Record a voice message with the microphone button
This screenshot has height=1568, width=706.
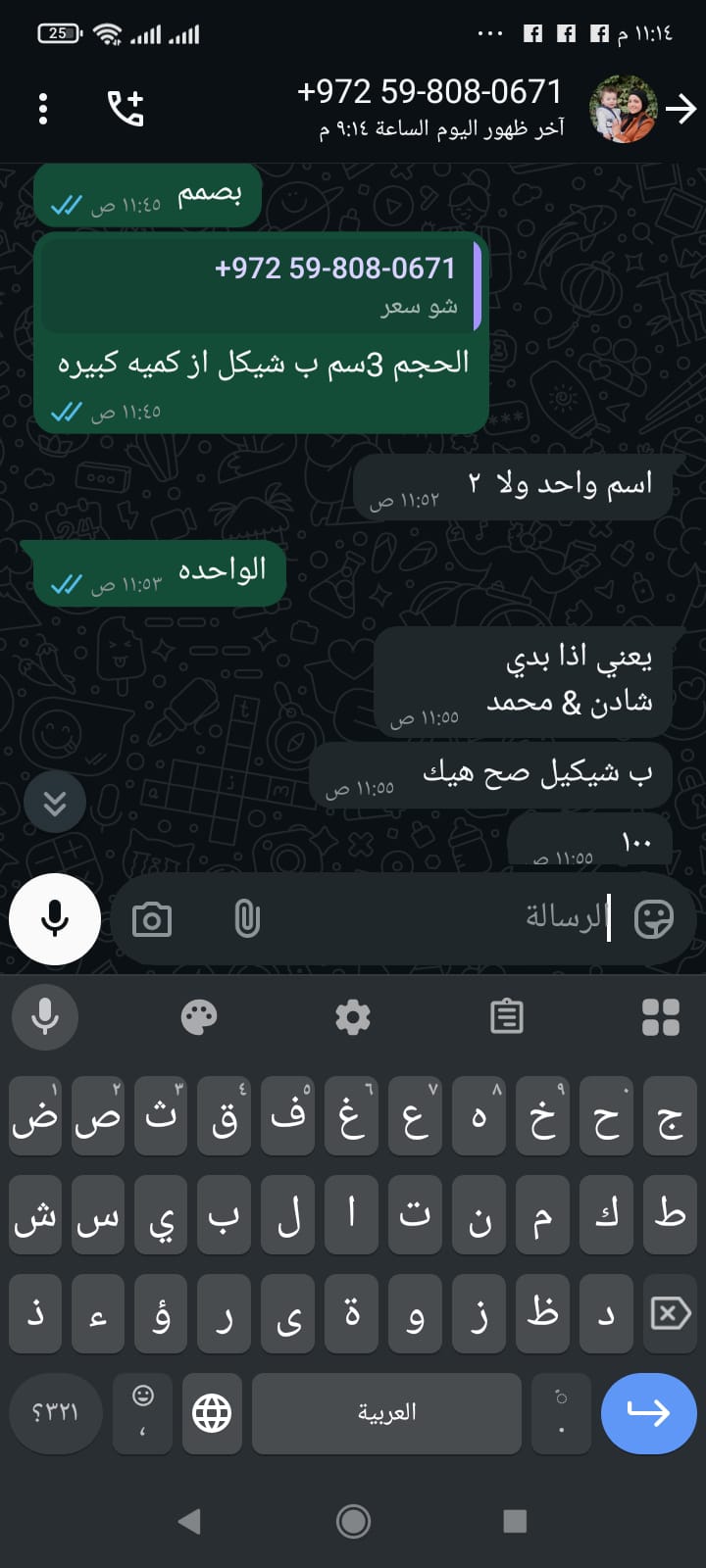tap(55, 919)
